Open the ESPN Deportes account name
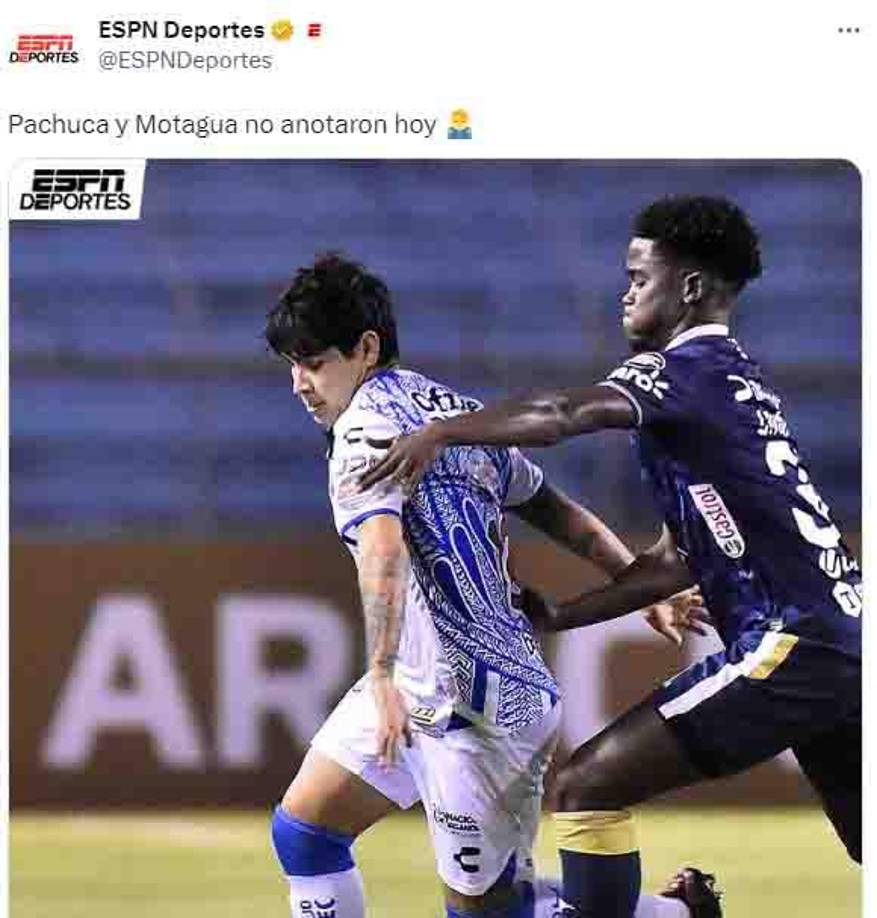877x918 pixels. tap(181, 31)
